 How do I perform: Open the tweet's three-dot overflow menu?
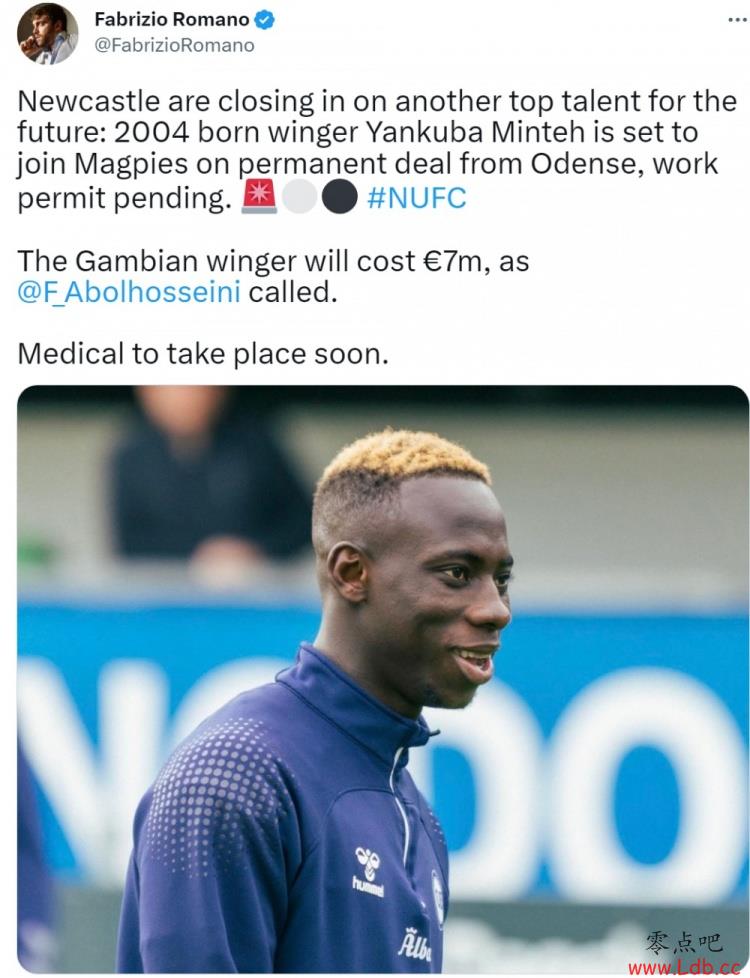tap(737, 19)
